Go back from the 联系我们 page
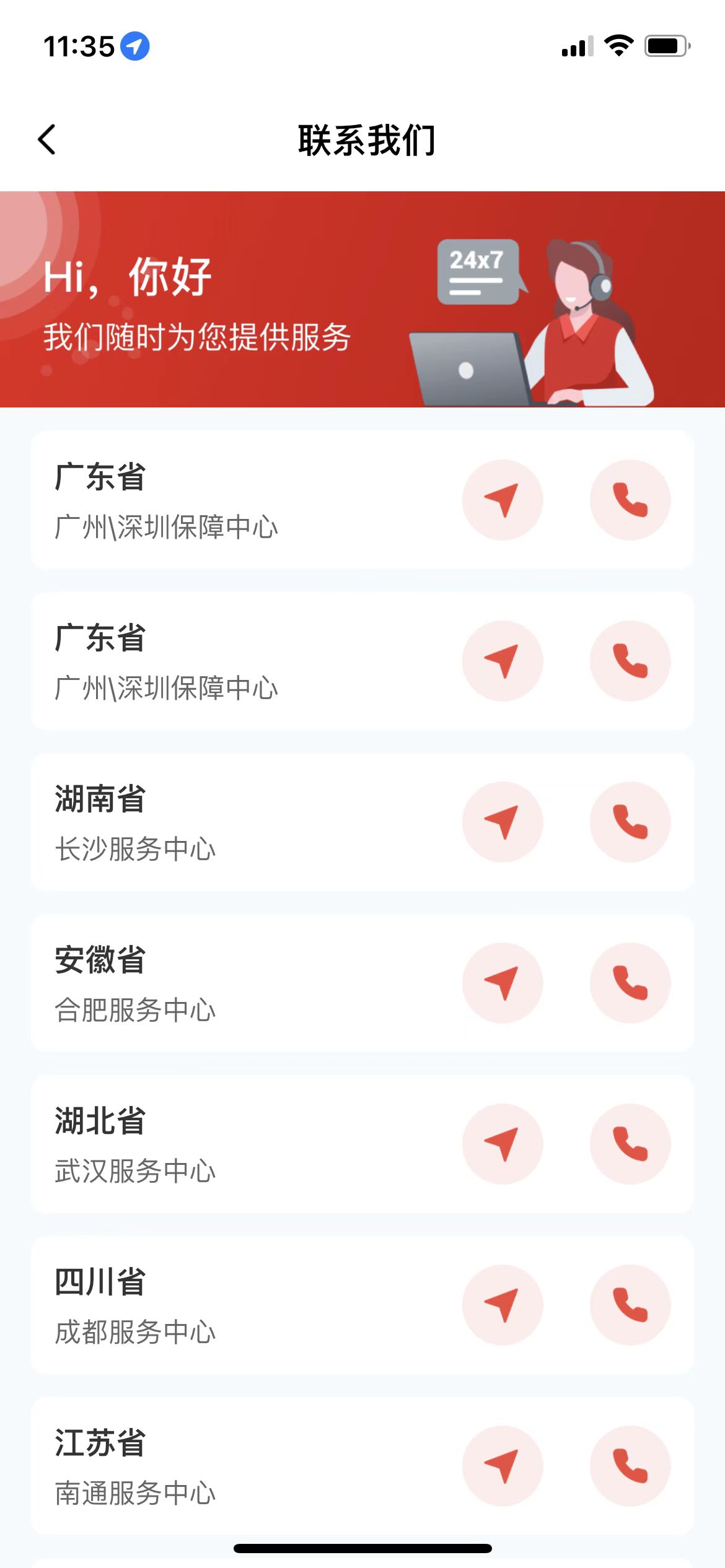 (47, 139)
